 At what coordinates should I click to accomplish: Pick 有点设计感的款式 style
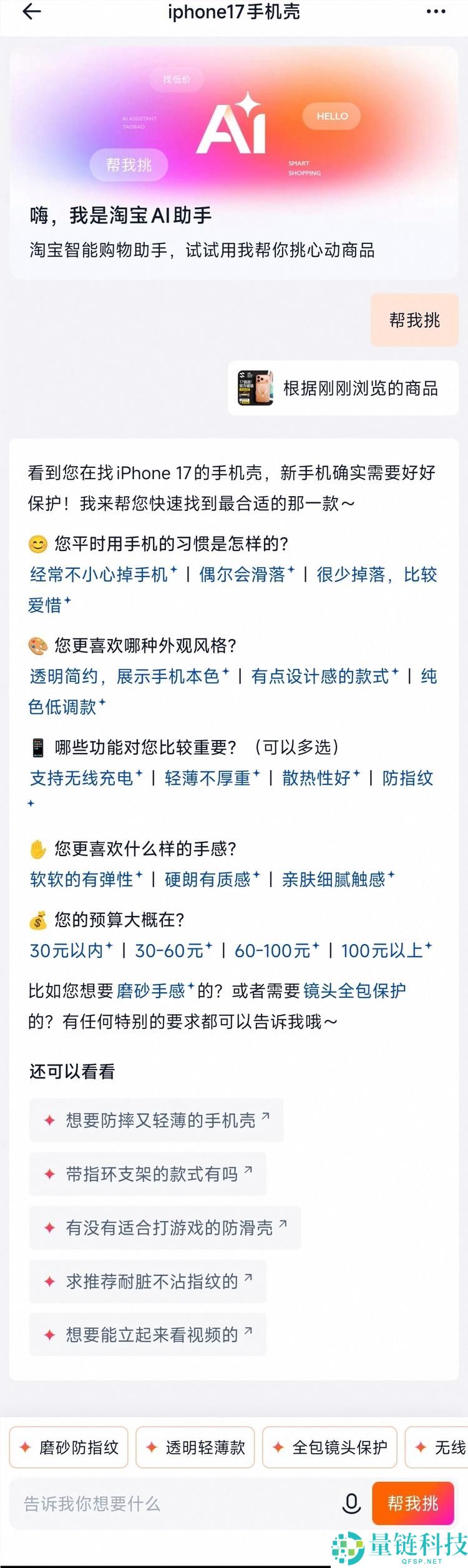click(x=321, y=676)
